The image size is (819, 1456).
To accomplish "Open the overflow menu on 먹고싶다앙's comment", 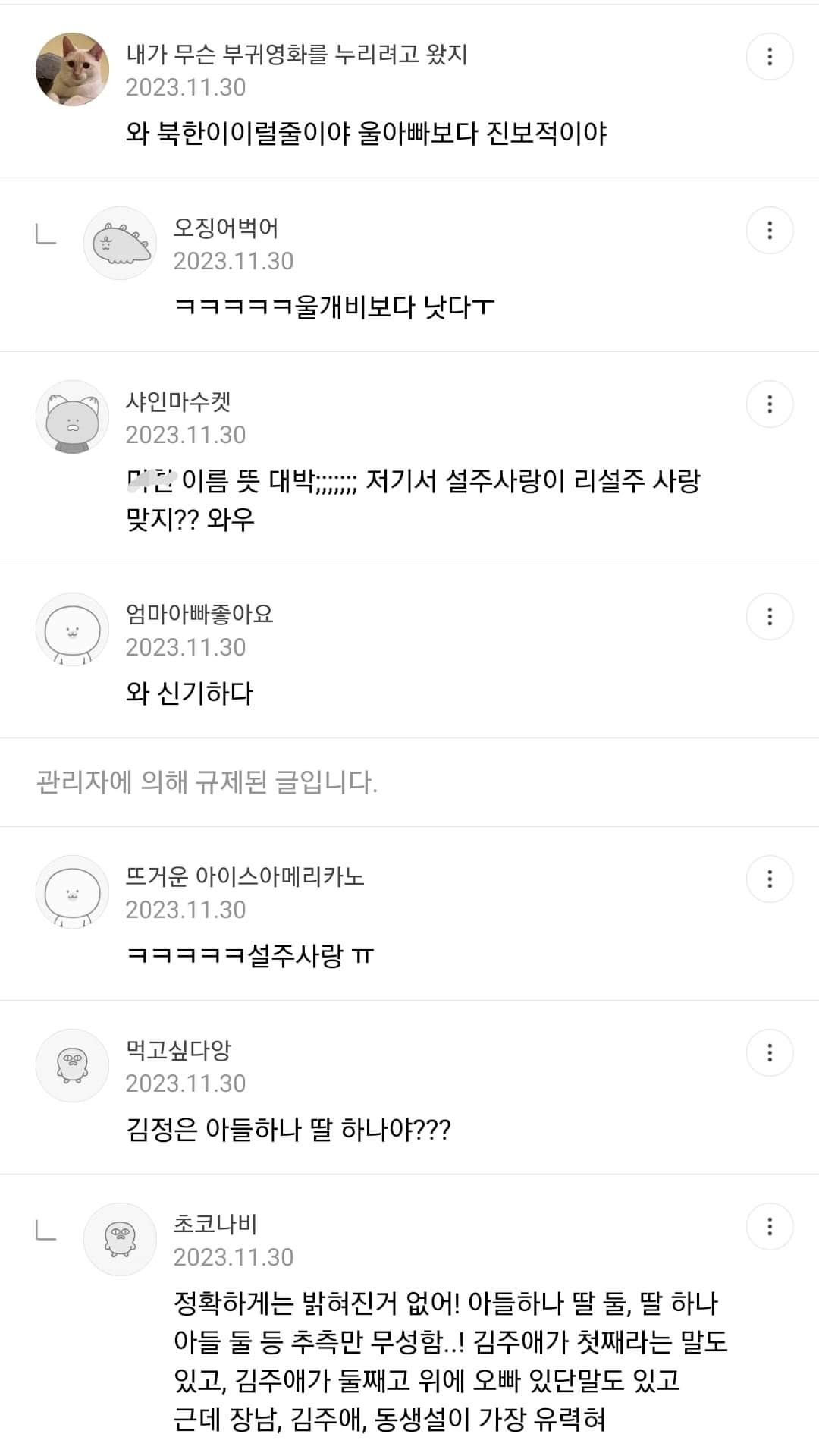I will tap(770, 1053).
